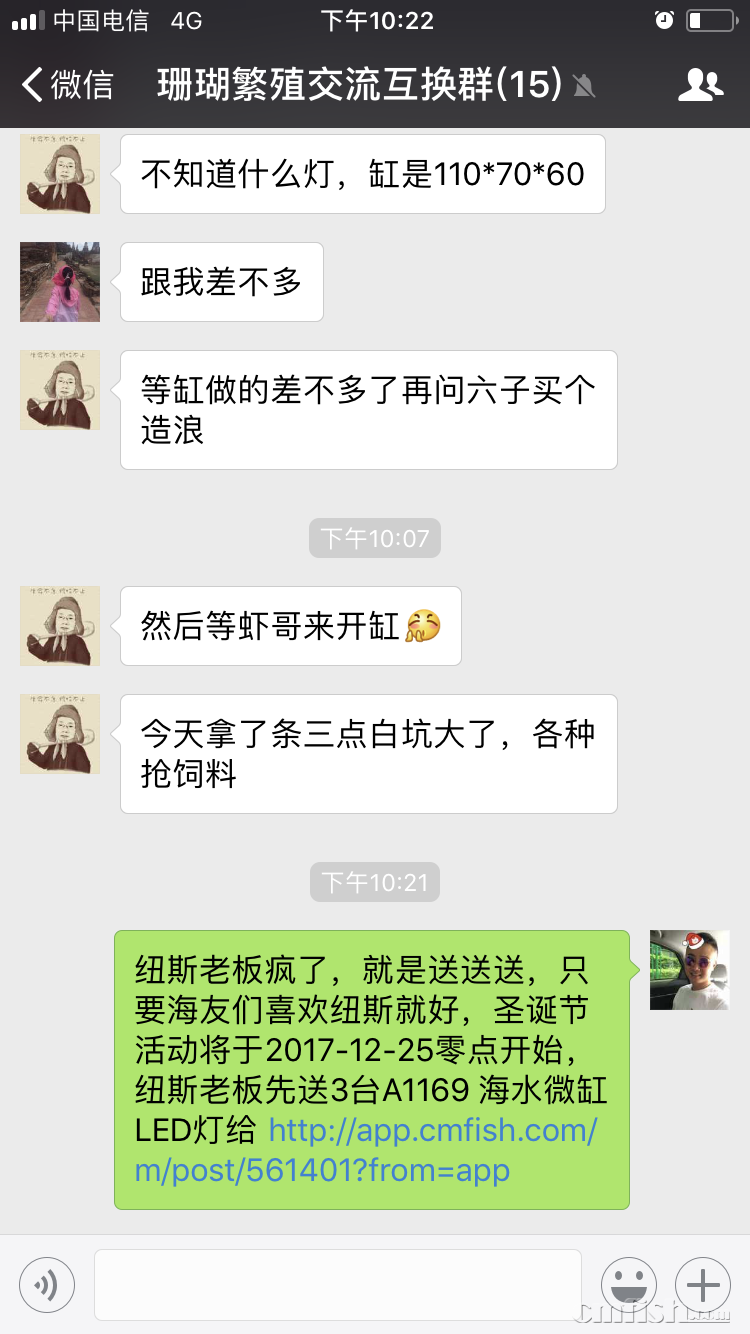Image resolution: width=750 pixels, height=1334 pixels.
Task: Switch to voice message input
Action: pyautogui.click(x=47, y=1284)
